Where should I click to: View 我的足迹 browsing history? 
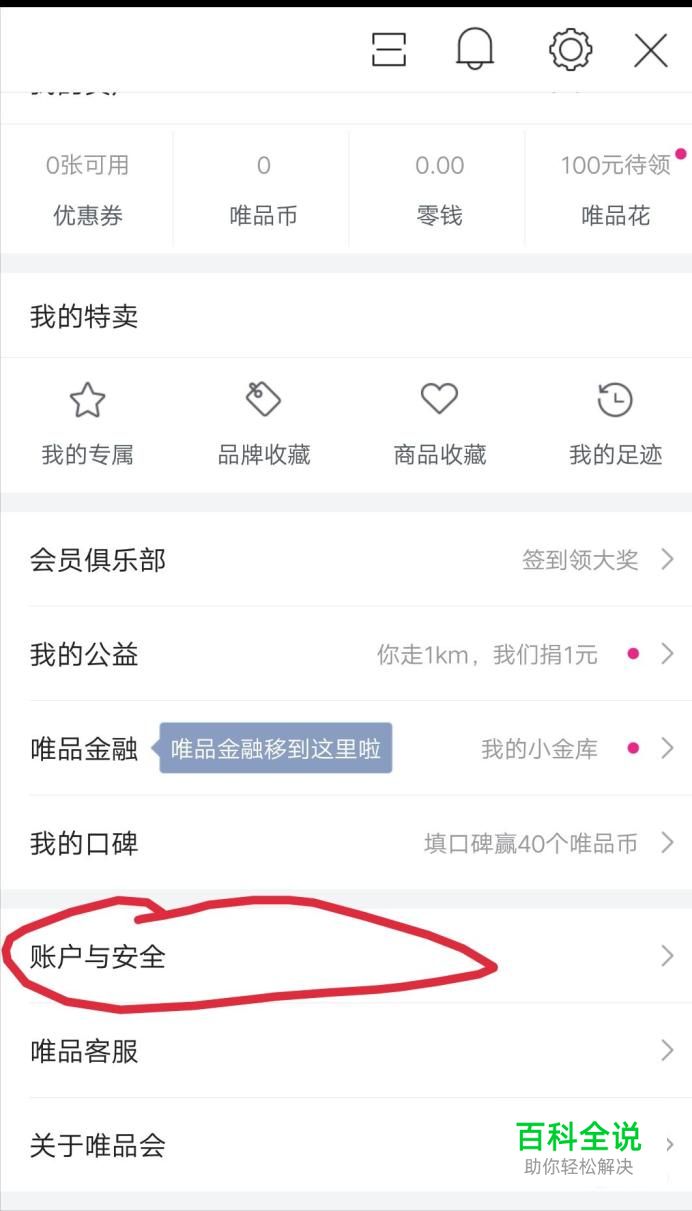pyautogui.click(x=615, y=425)
